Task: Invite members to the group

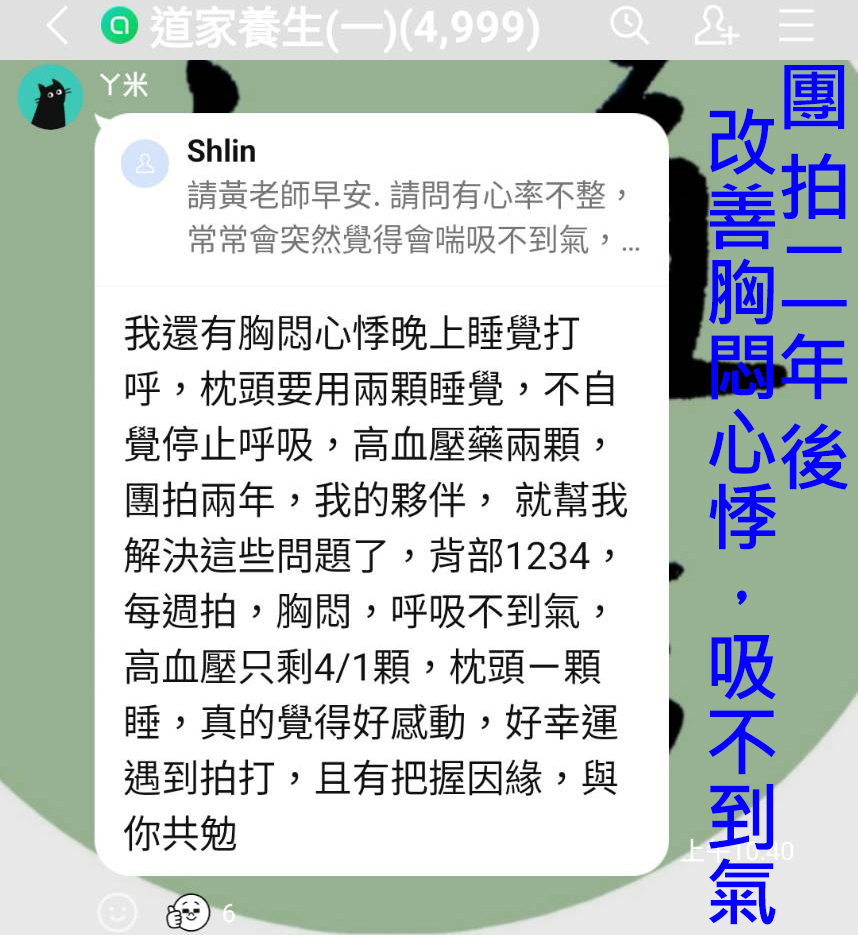Action: (x=715, y=27)
